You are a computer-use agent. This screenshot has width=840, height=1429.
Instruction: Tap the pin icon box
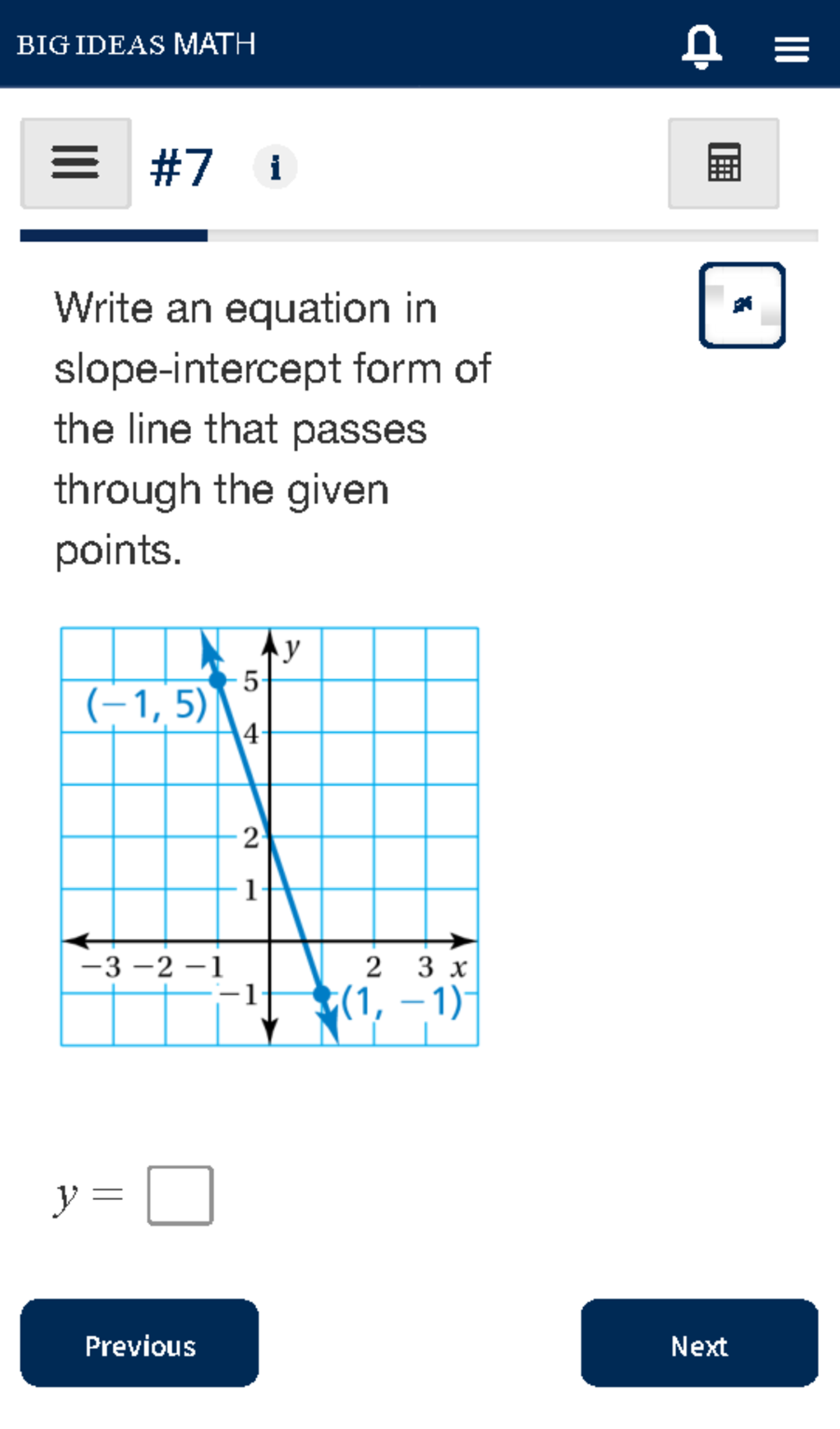(742, 305)
